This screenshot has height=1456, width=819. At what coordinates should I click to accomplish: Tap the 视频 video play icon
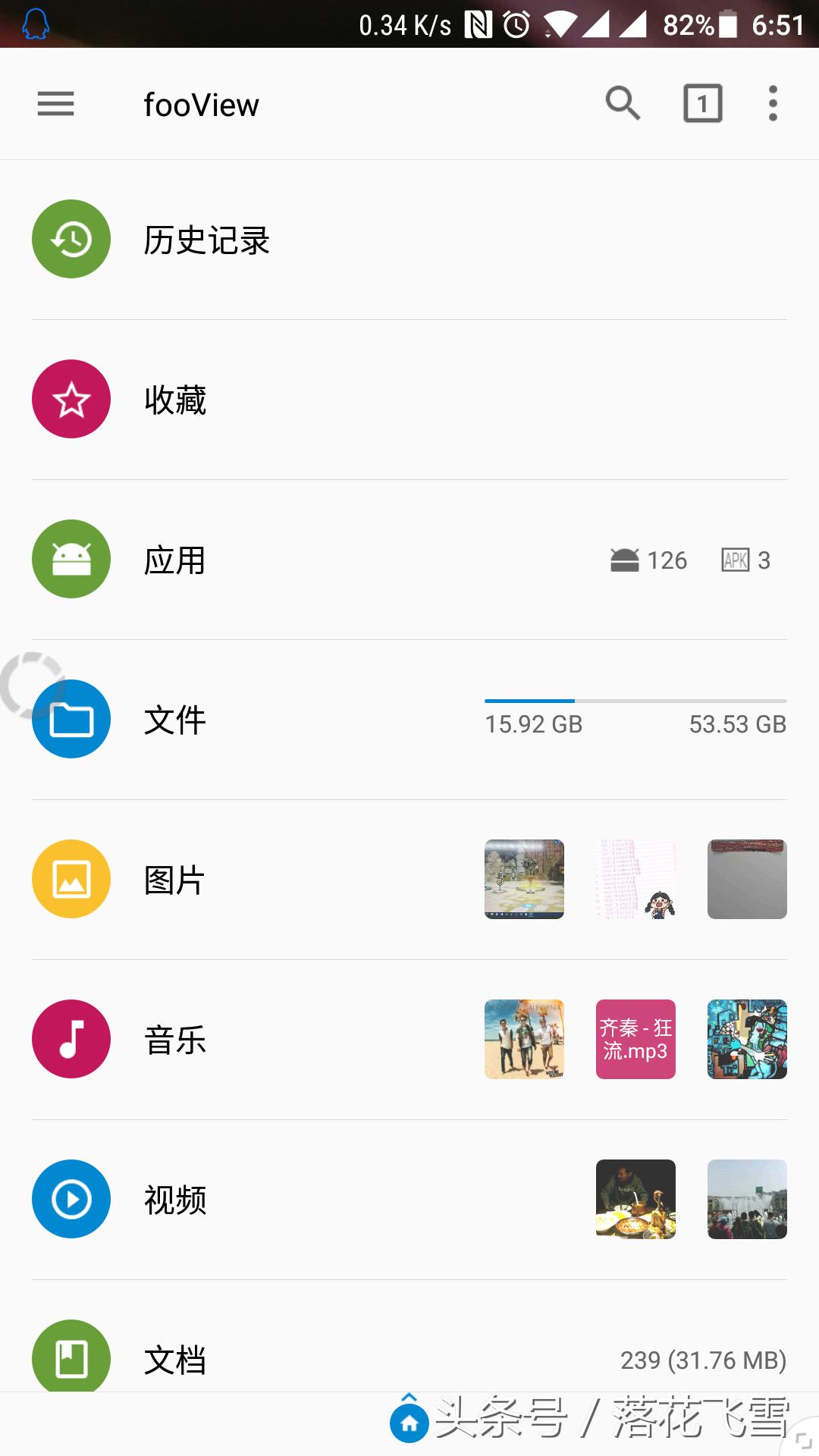tap(71, 1199)
